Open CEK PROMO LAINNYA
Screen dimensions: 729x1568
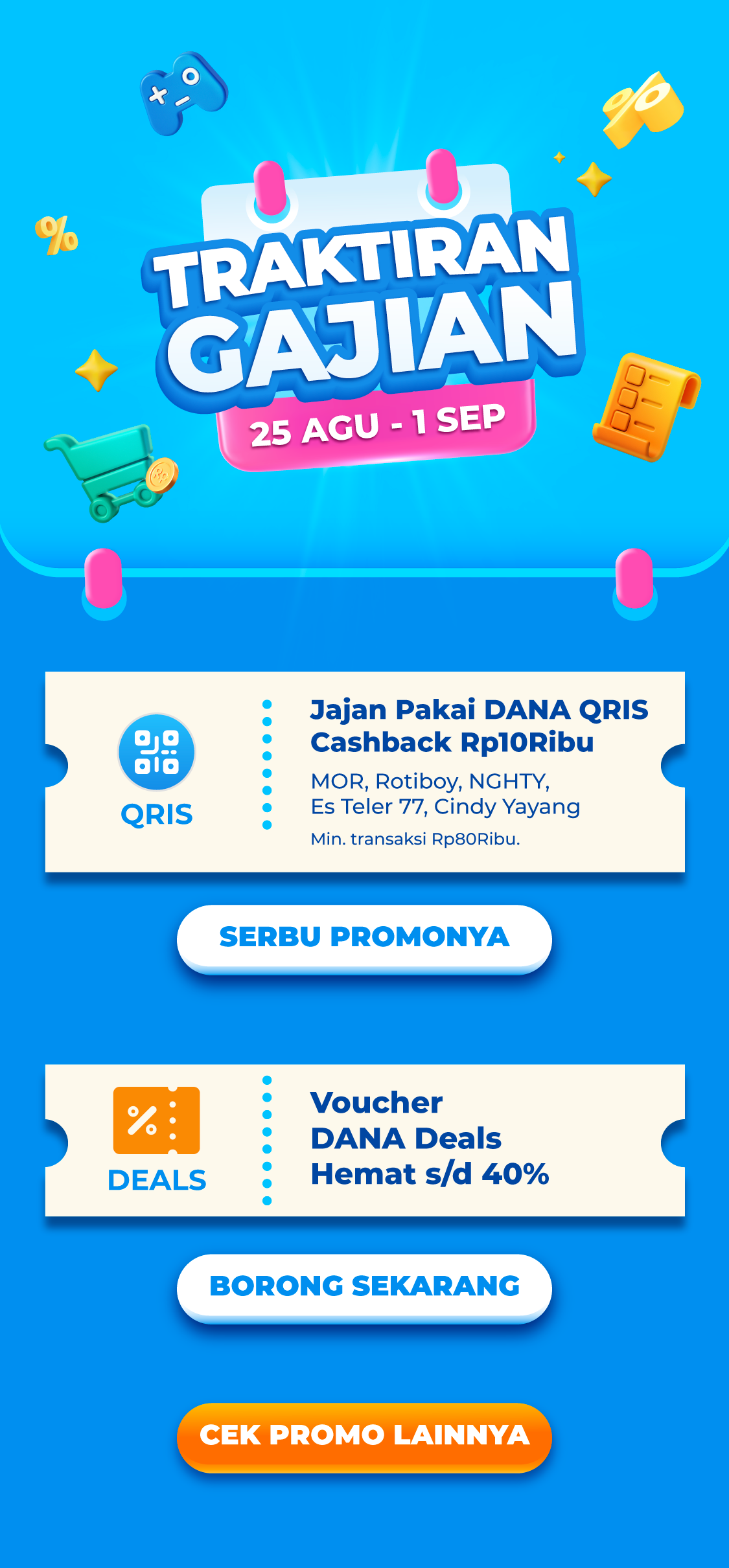point(364,1435)
